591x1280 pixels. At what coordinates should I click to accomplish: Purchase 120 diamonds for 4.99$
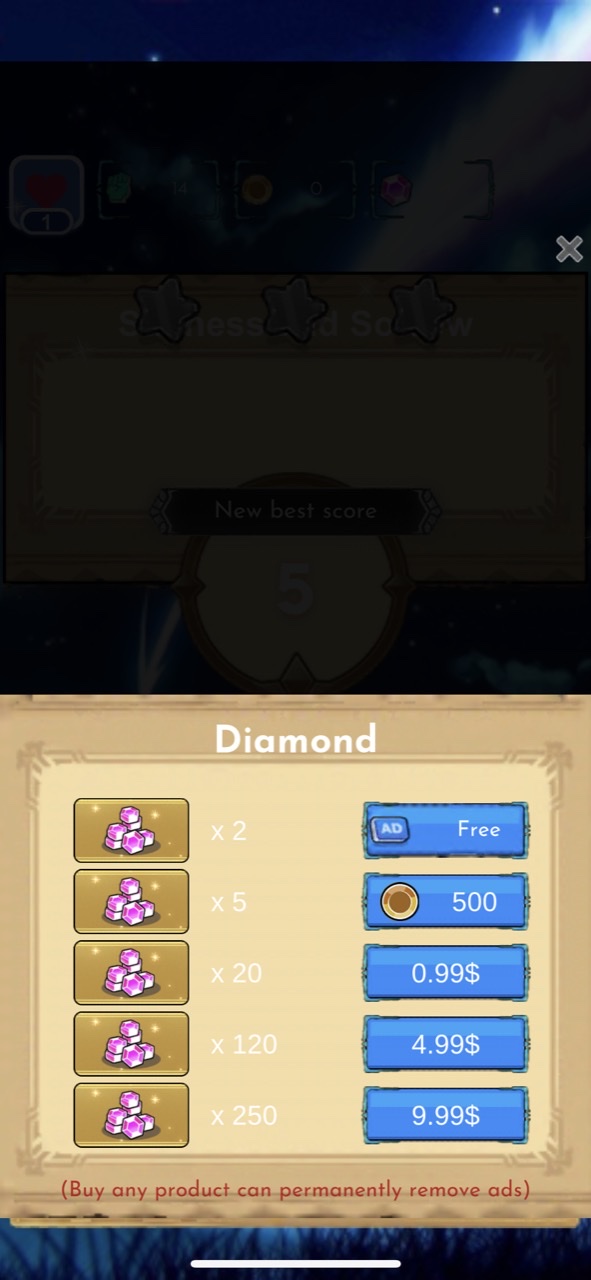point(445,1044)
